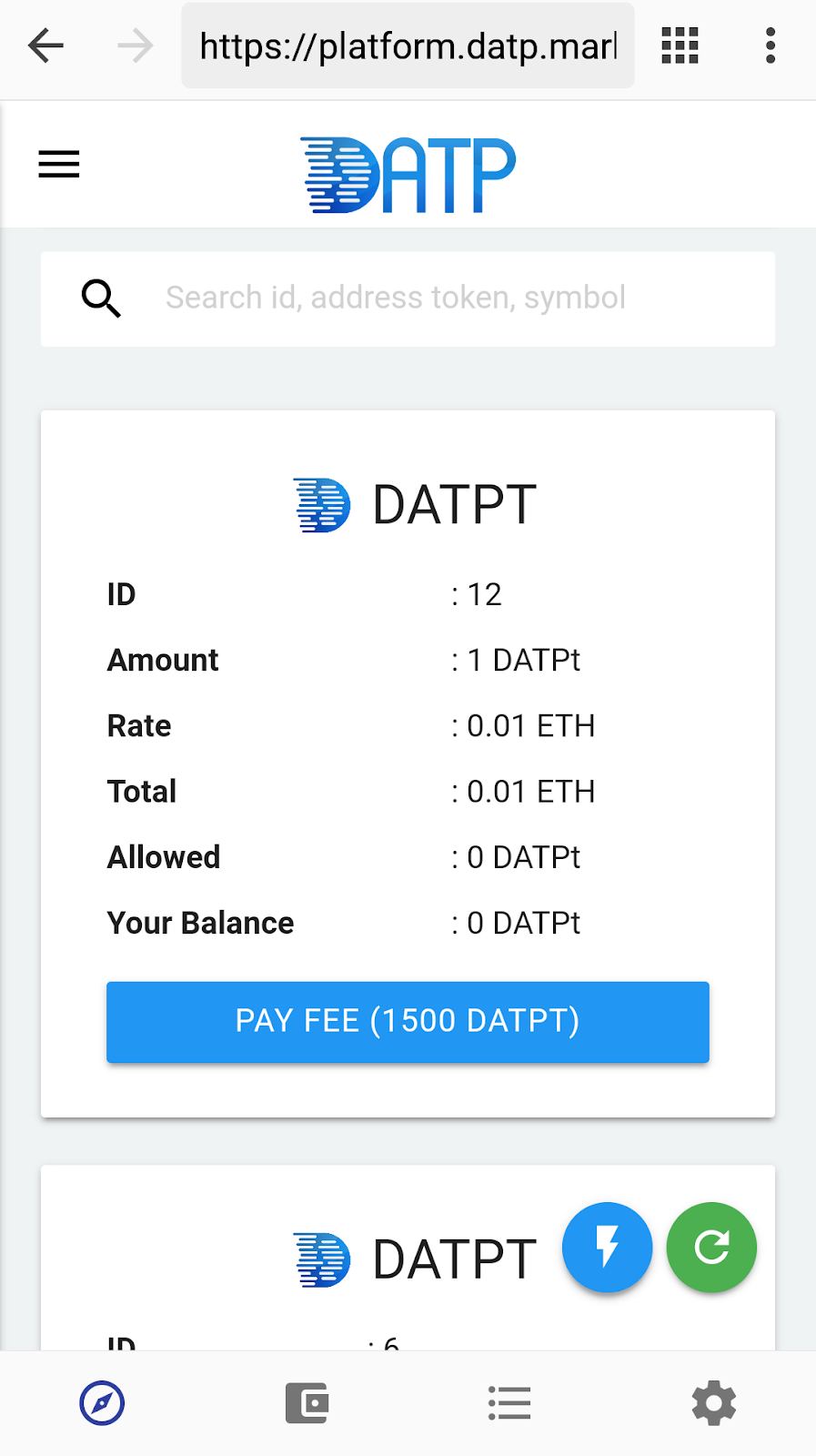
Task: Tap the magnifying glass search icon
Action: tap(101, 298)
